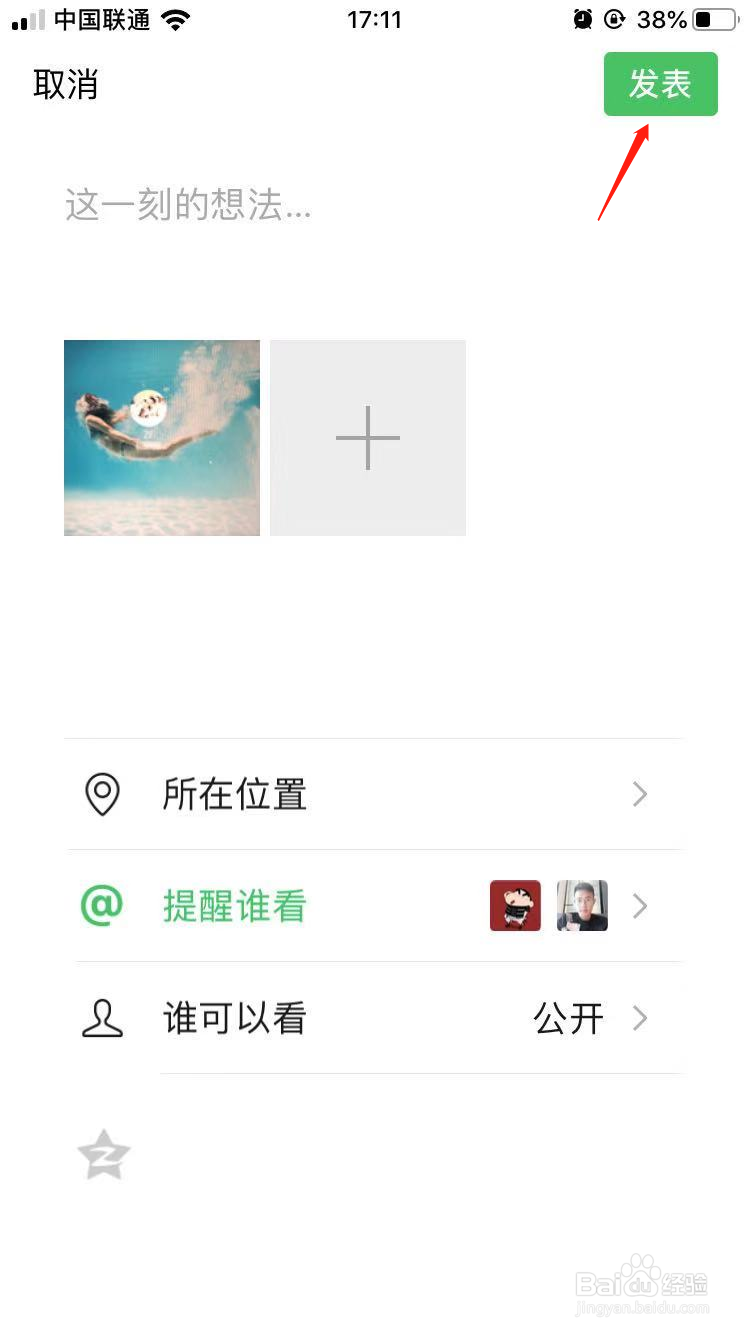Tap 发表 to publish the post
750x1334 pixels.
coord(661,84)
